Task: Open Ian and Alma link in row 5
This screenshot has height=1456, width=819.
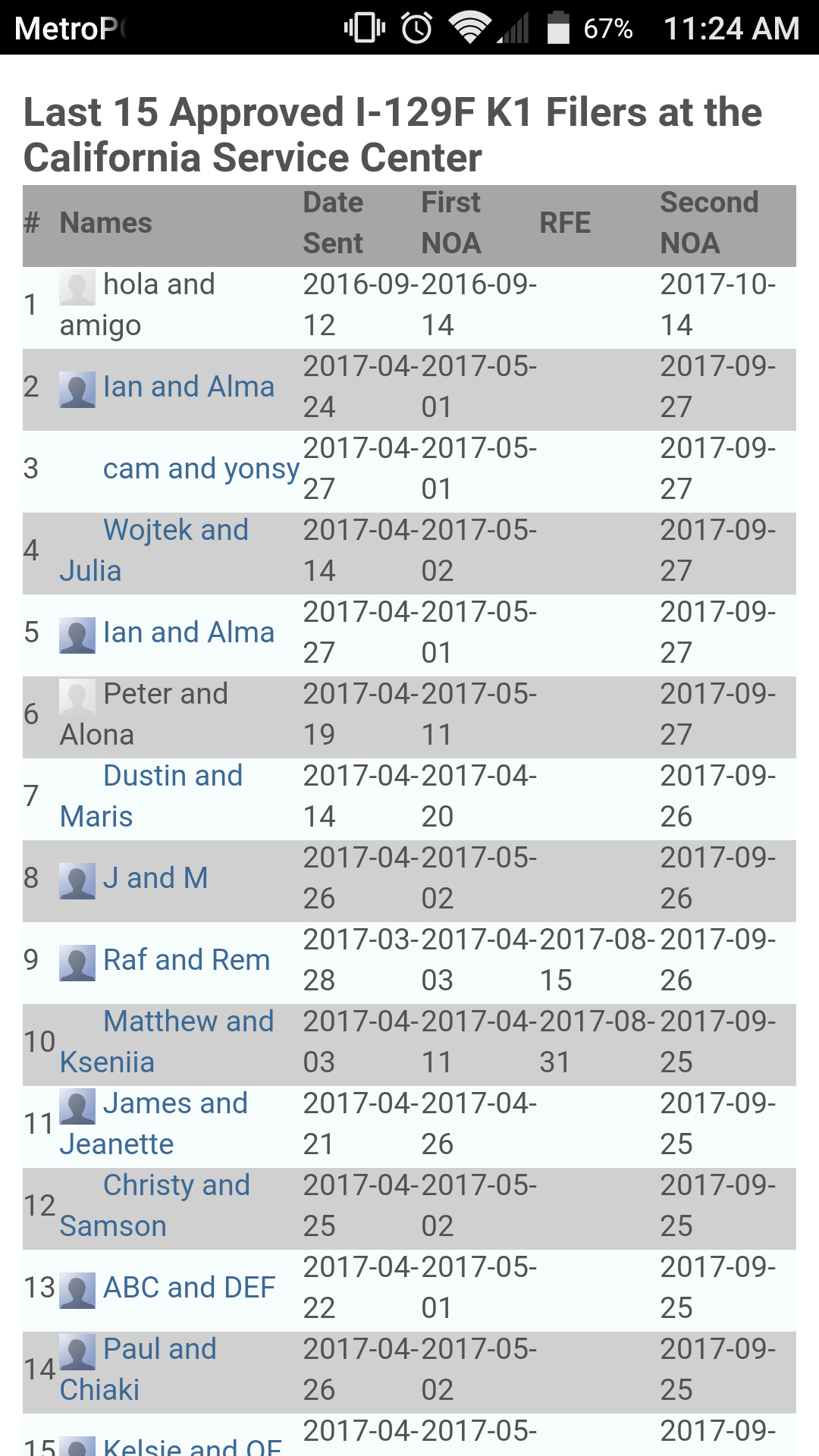Action: point(189,632)
